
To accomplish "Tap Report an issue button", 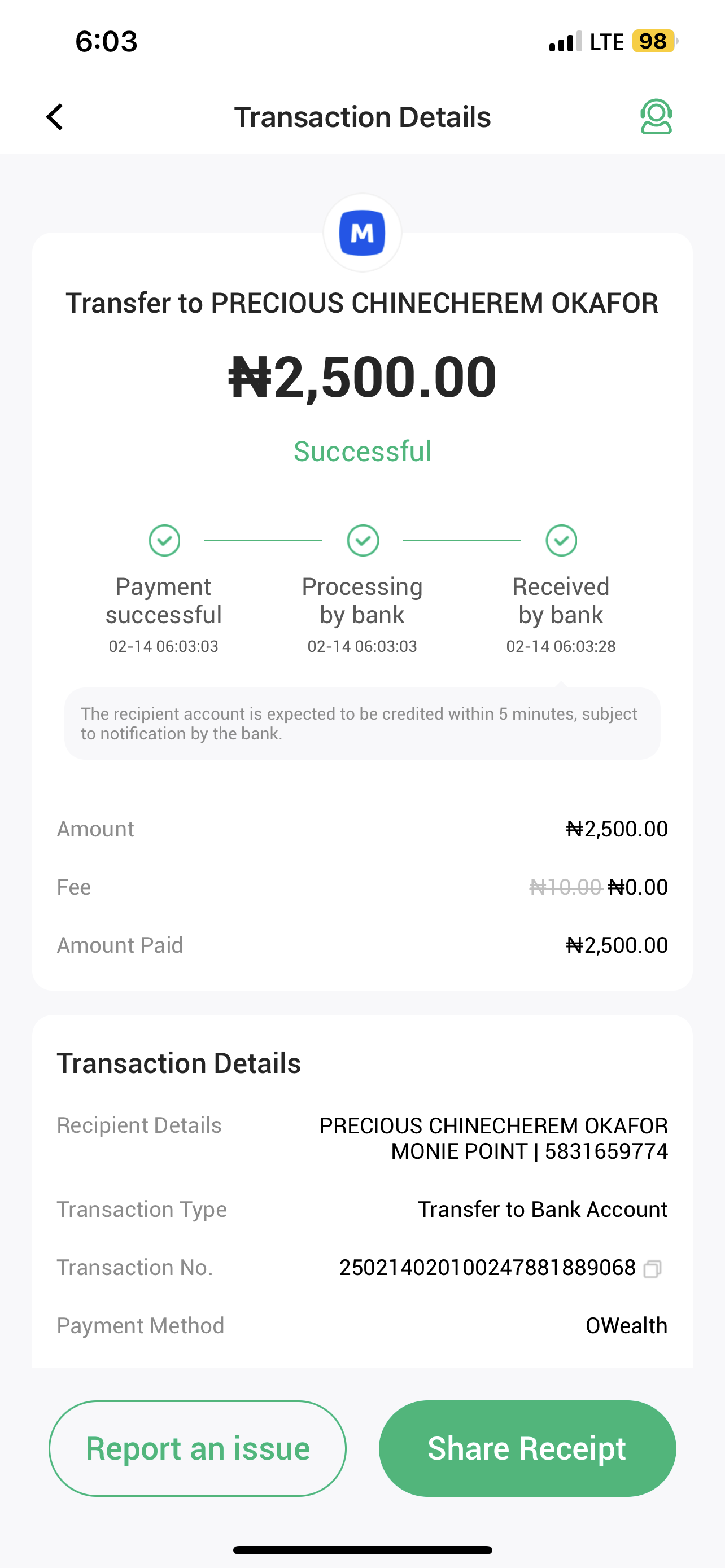I will click(x=198, y=1448).
